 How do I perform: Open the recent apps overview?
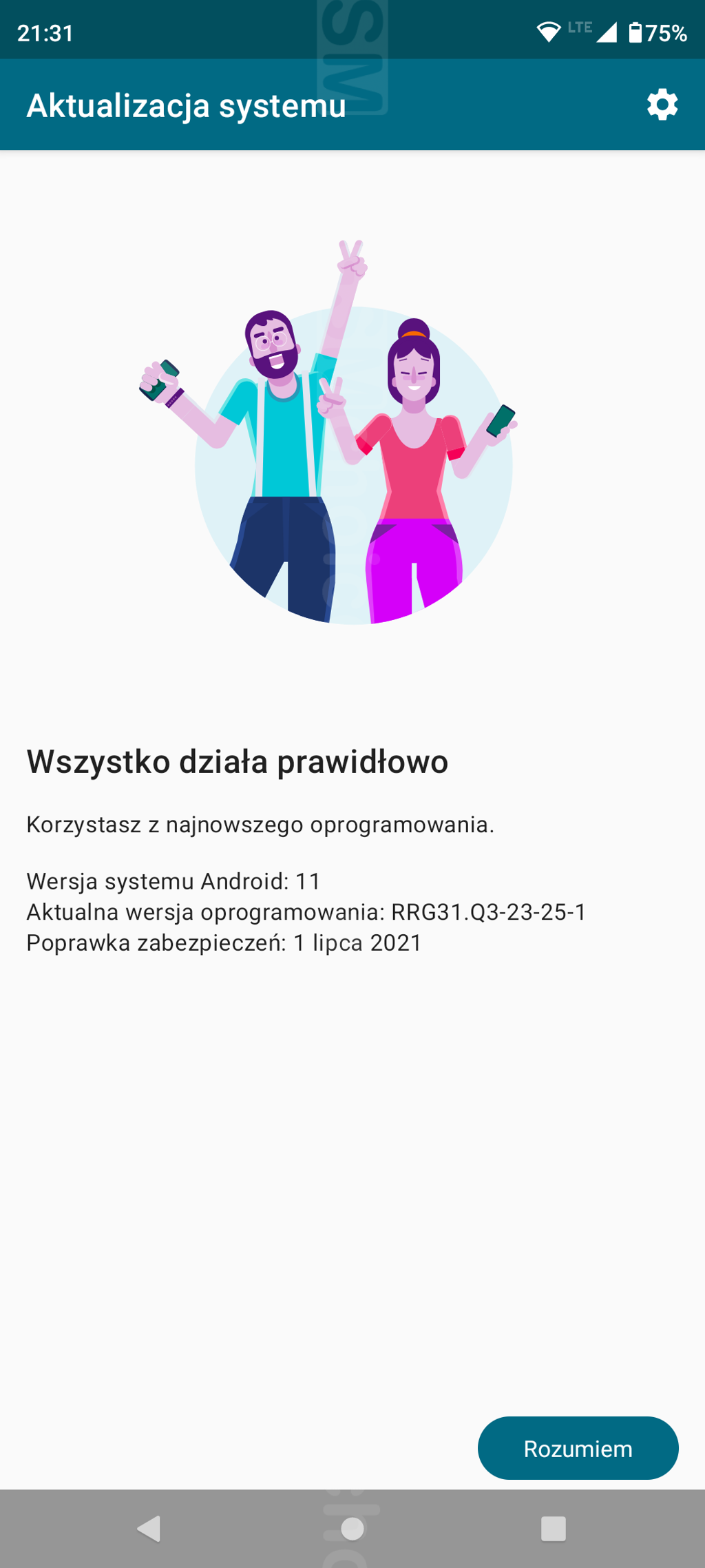[x=554, y=1528]
